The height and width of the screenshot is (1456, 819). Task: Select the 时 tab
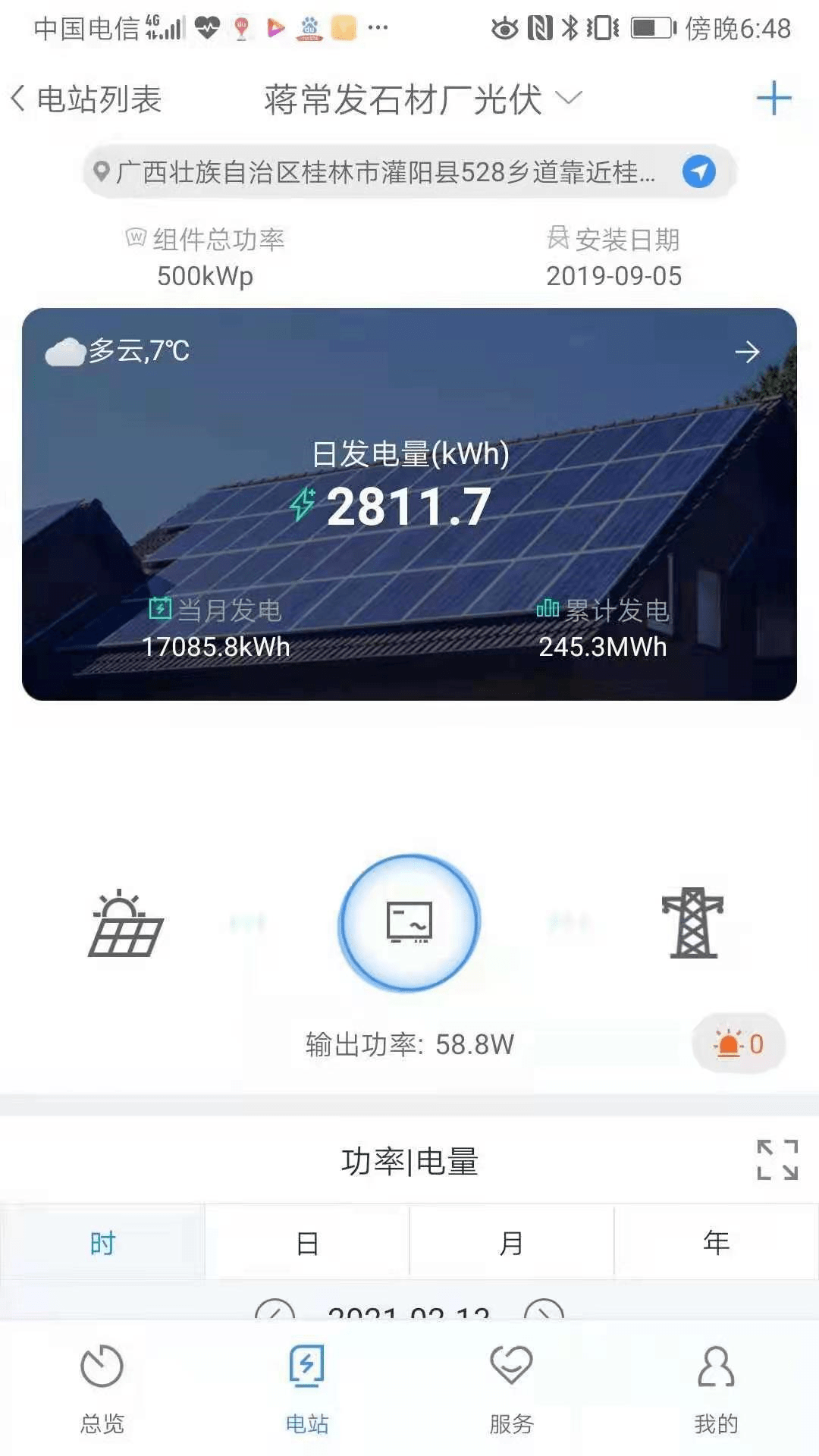click(102, 1243)
